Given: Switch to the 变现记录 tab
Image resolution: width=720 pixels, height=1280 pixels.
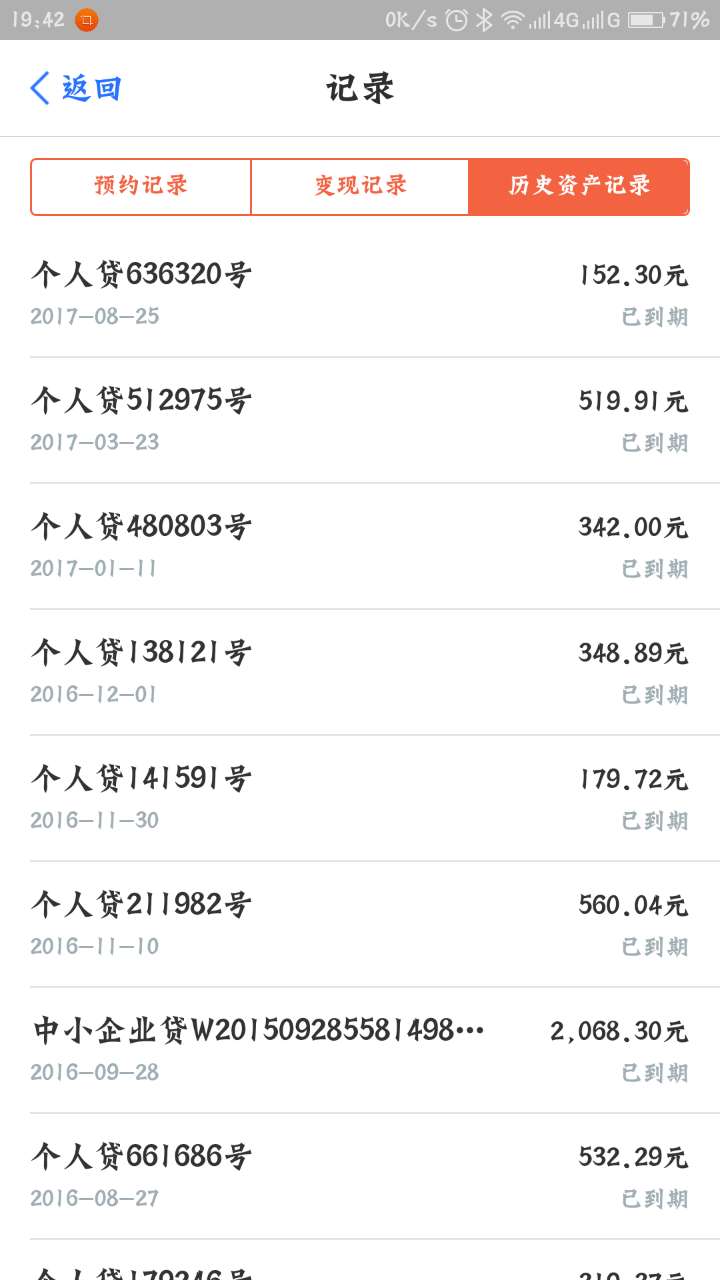Looking at the screenshot, I should [360, 186].
